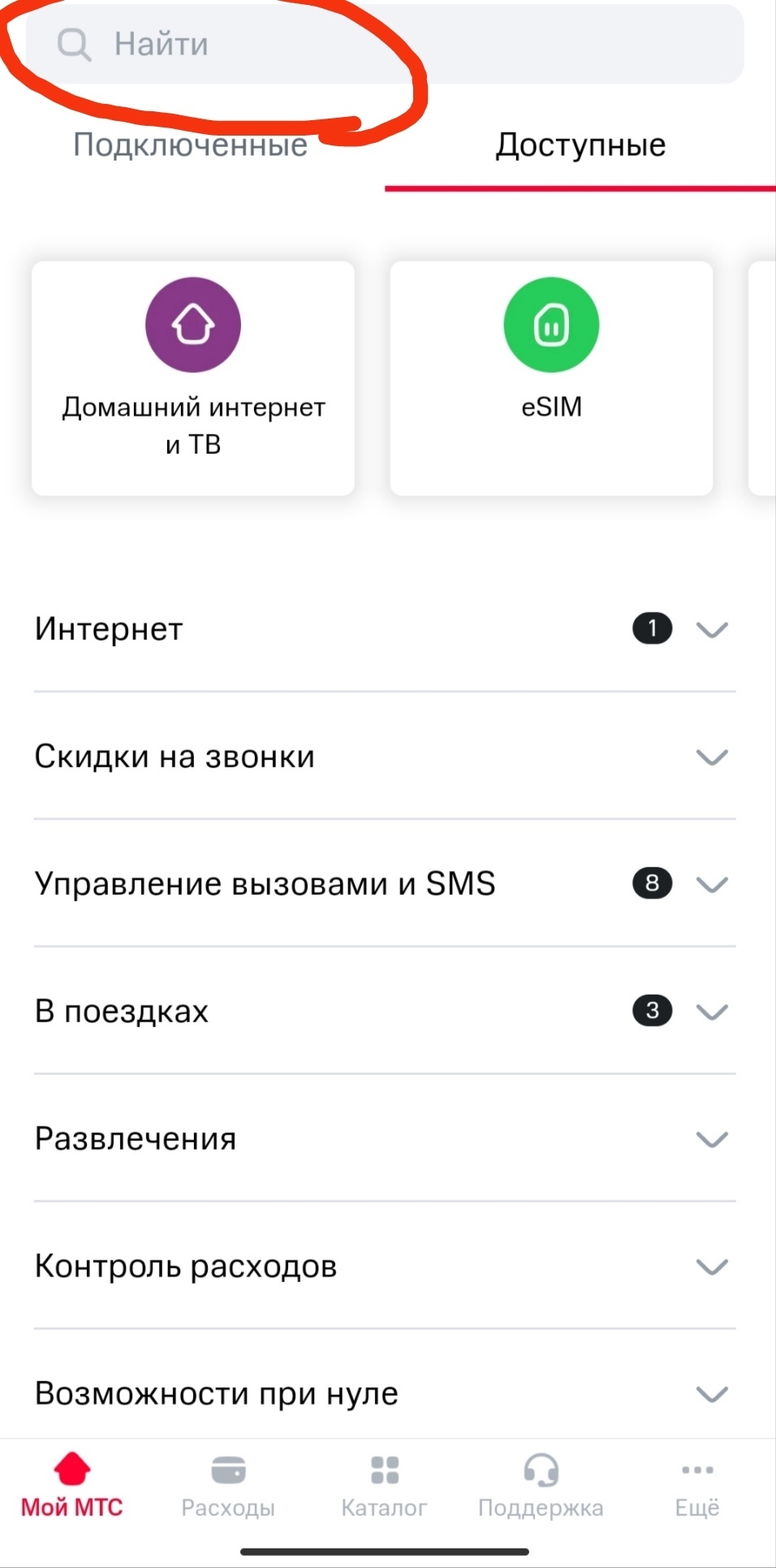Viewport: 776px width, 1568px height.
Task: Go to the Мой МТС tab
Action: [71, 1486]
